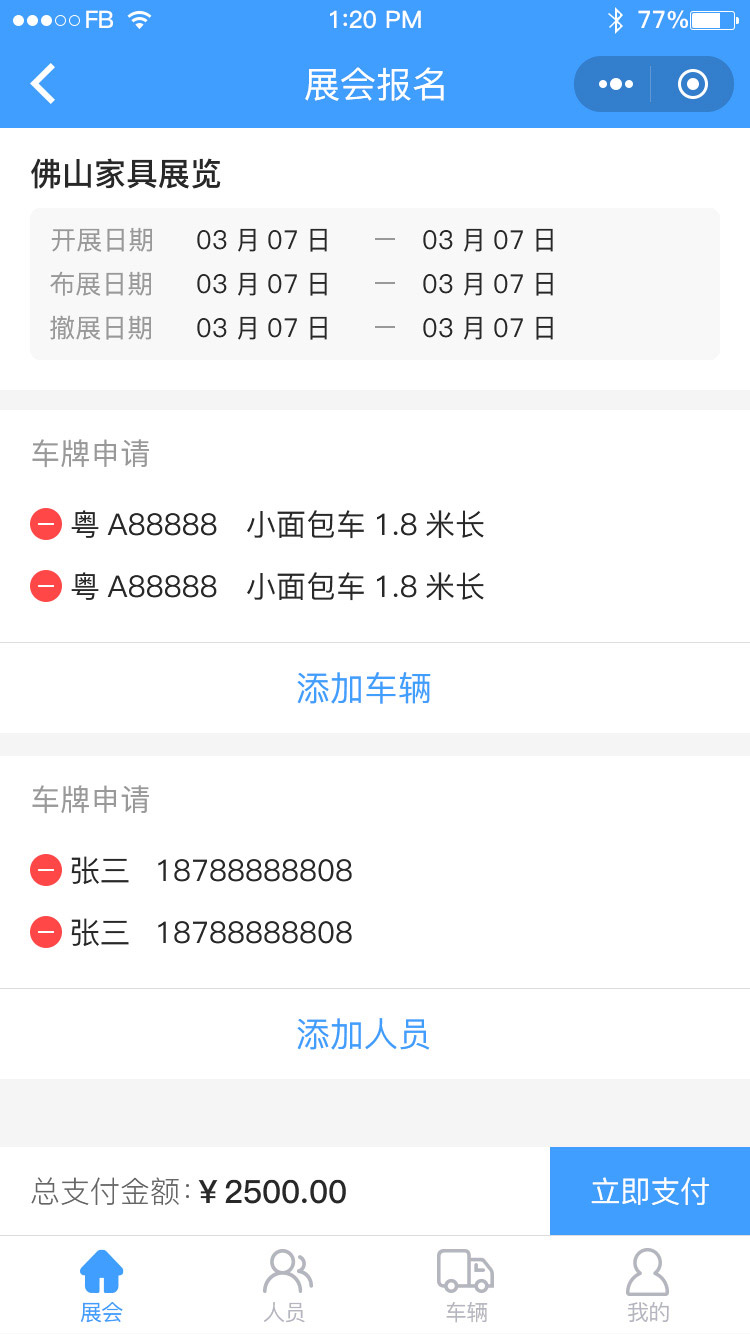Switch to the 展会 tab

point(101,1286)
